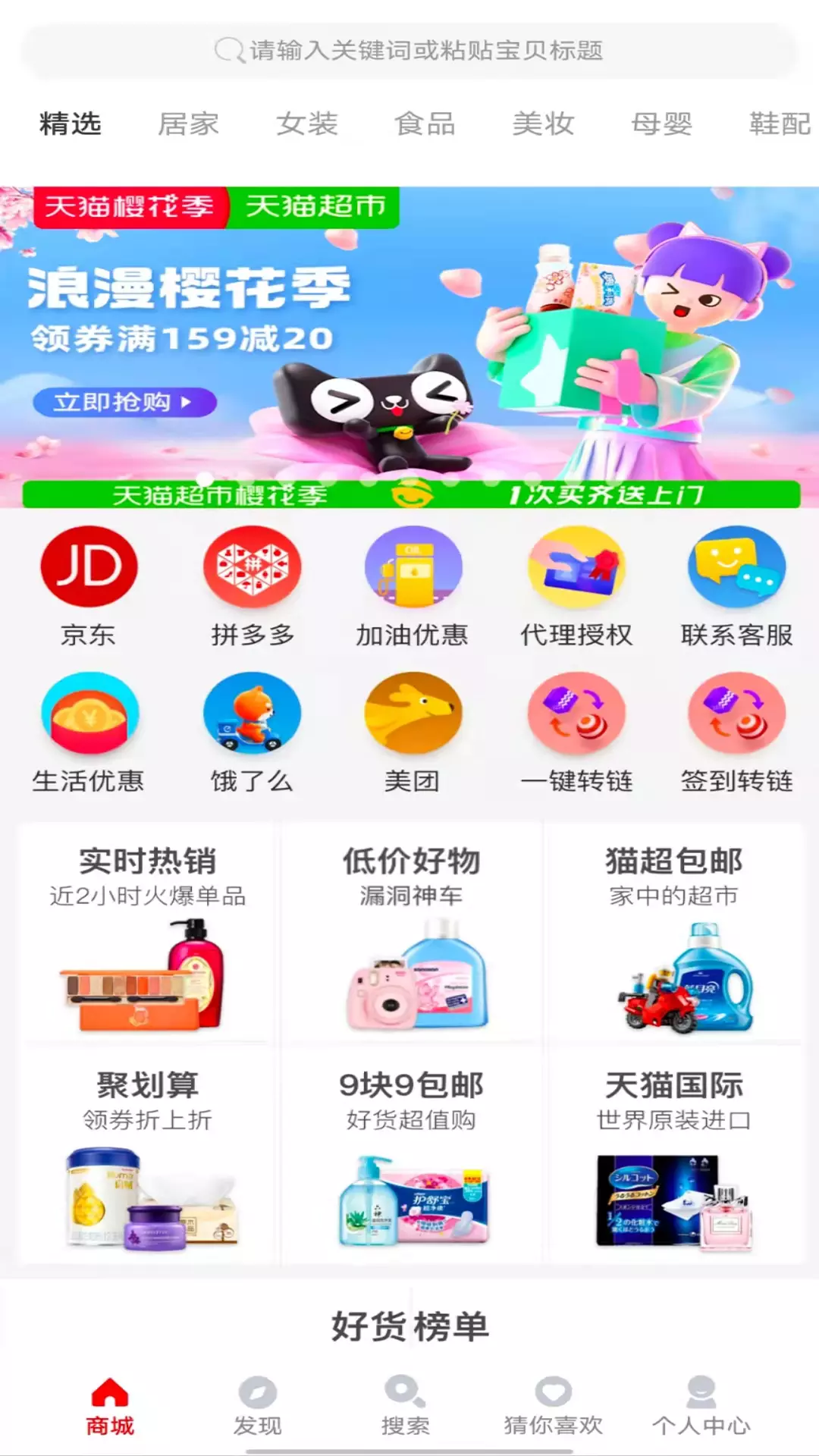This screenshot has height=1456, width=819.
Task: Go to the 搜索 bottom tab
Action: click(x=405, y=1407)
